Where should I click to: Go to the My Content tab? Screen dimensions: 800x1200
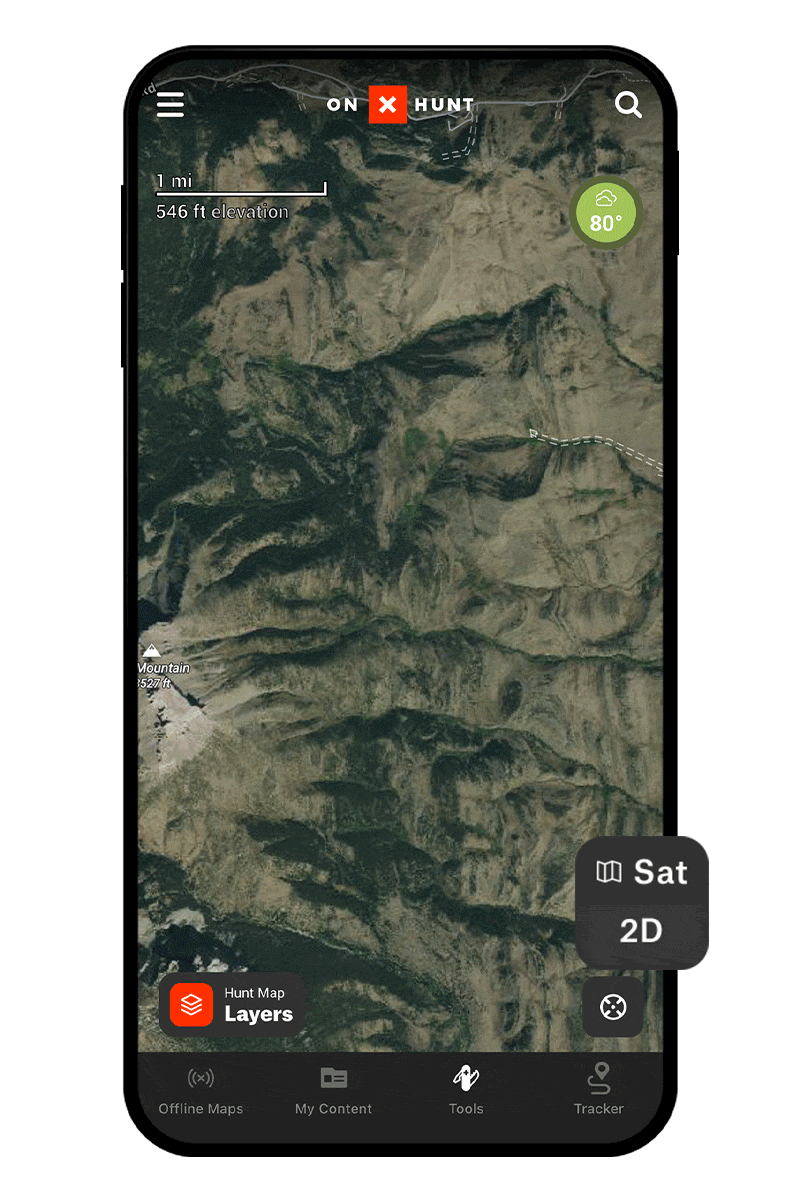(x=333, y=1090)
